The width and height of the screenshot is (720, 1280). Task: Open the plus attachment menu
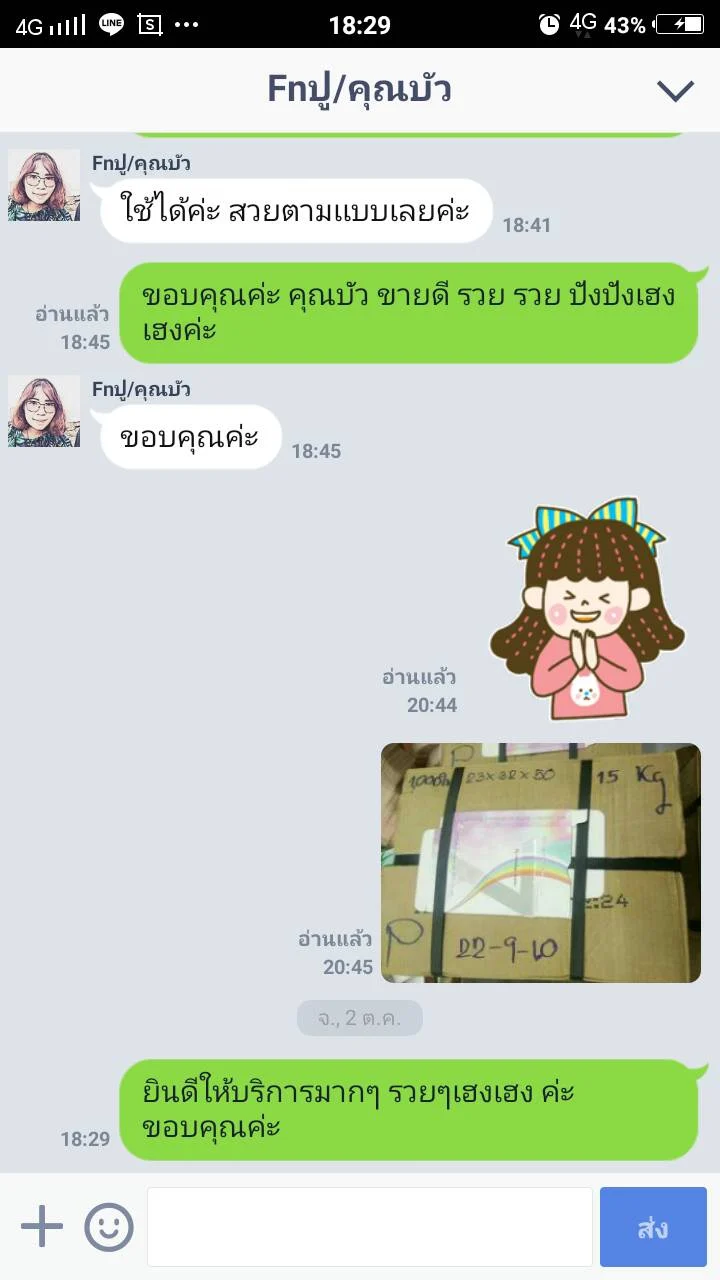tap(42, 1226)
